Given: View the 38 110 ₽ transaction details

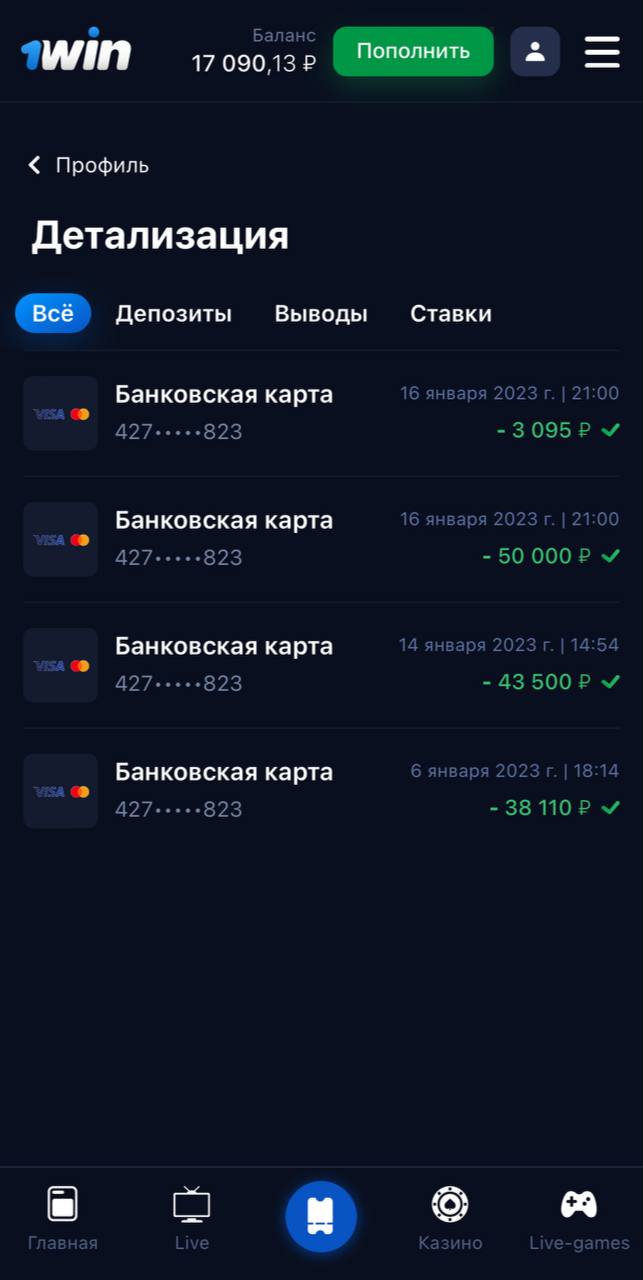Looking at the screenshot, I should (x=321, y=791).
